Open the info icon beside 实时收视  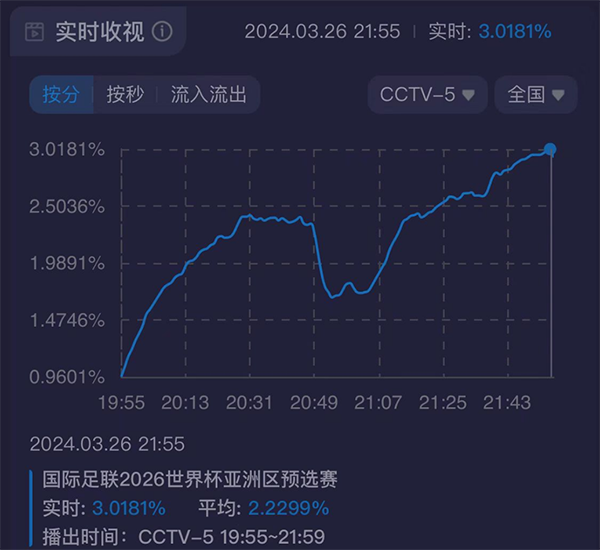[163, 32]
